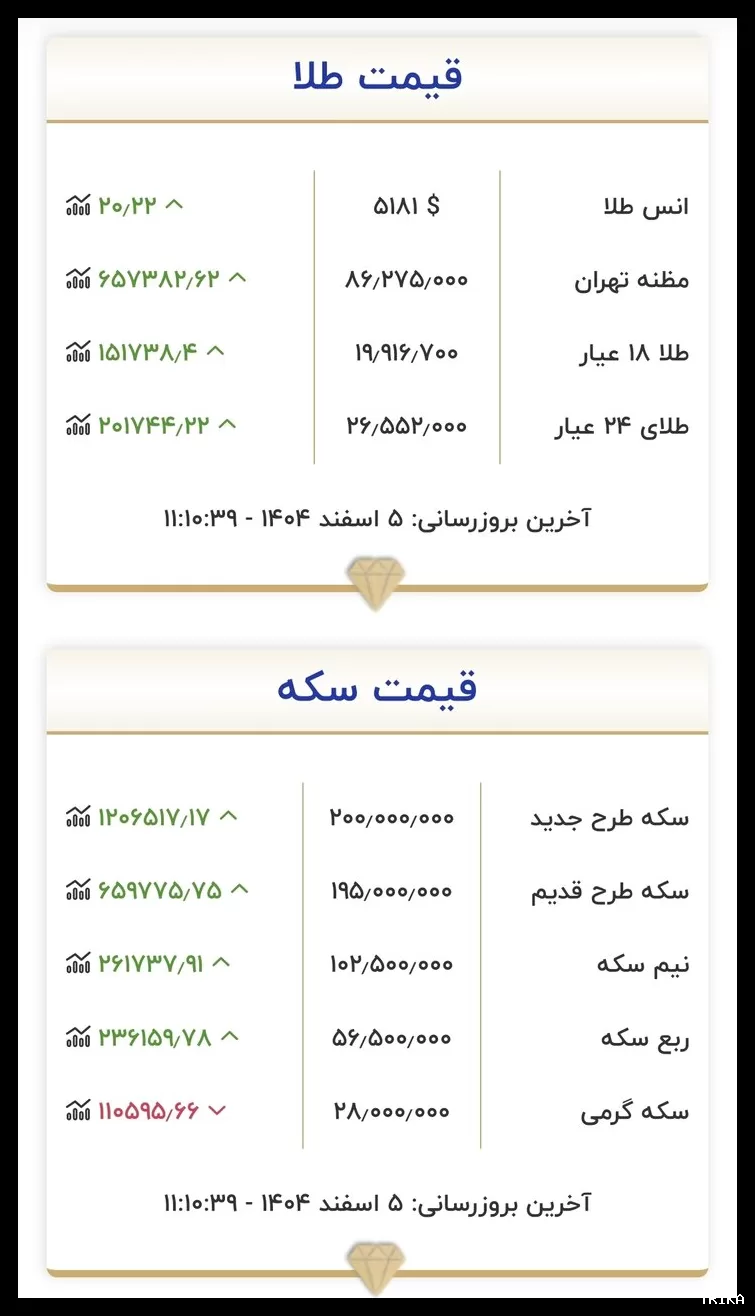This screenshot has height=1316, width=755.
Task: Show the price chart of طلا ۱۸ عیار
Action: (x=78, y=352)
